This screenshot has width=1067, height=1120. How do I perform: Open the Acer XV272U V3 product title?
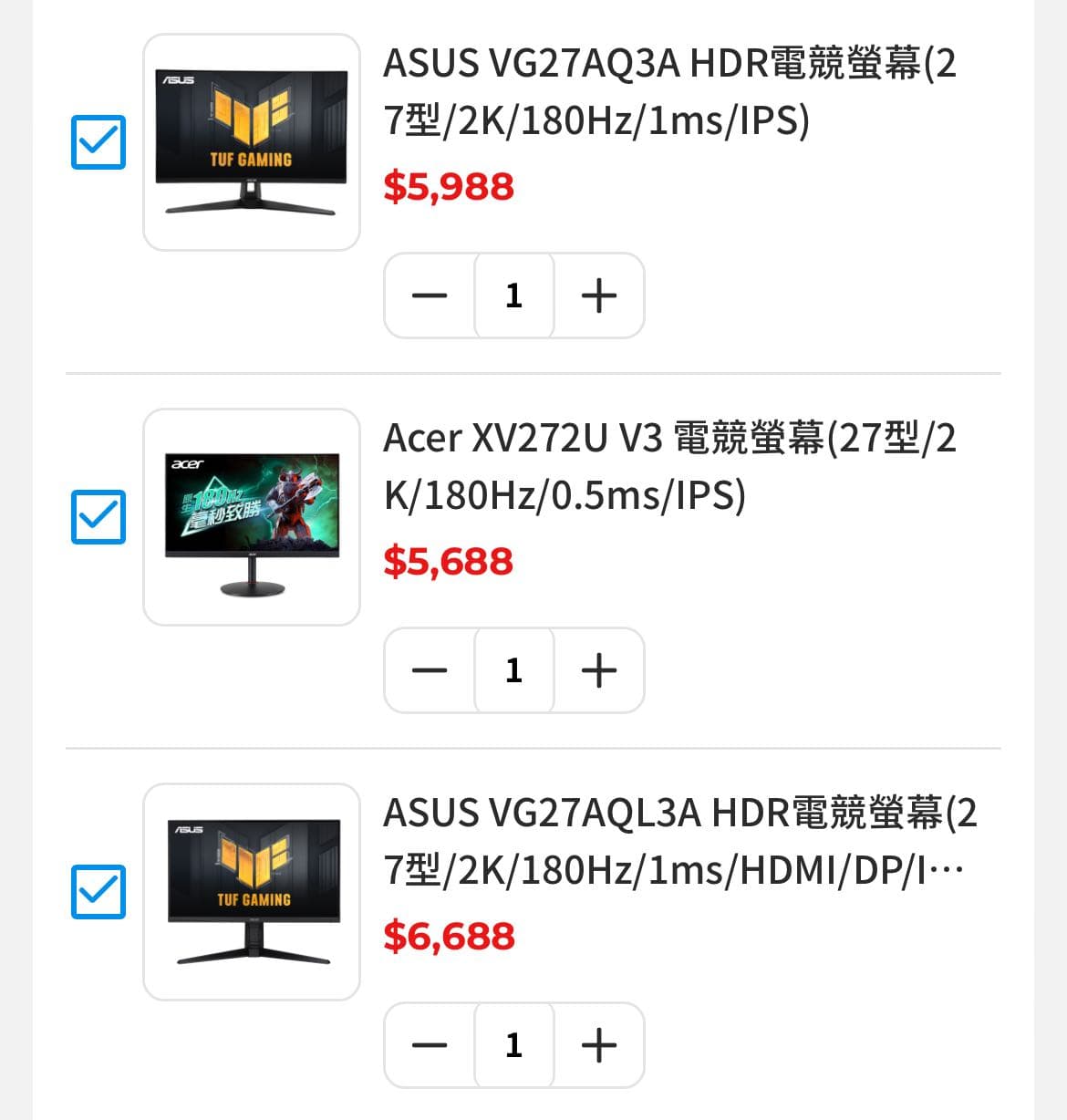coord(669,466)
